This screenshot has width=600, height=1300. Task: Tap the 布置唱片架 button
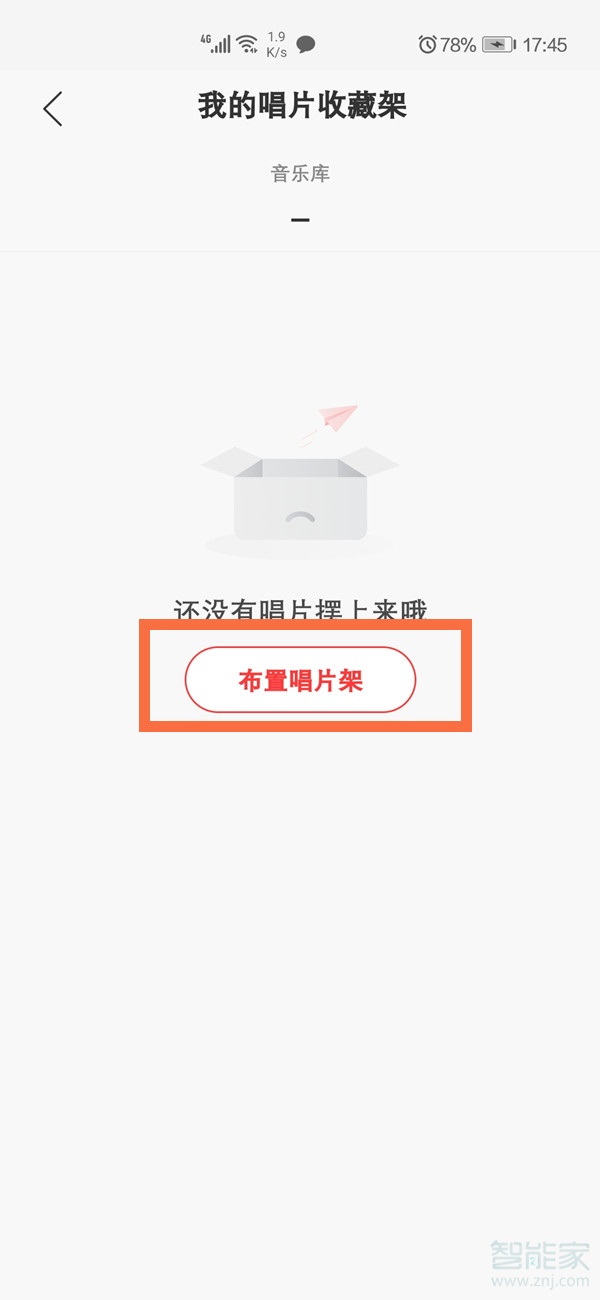coord(300,680)
